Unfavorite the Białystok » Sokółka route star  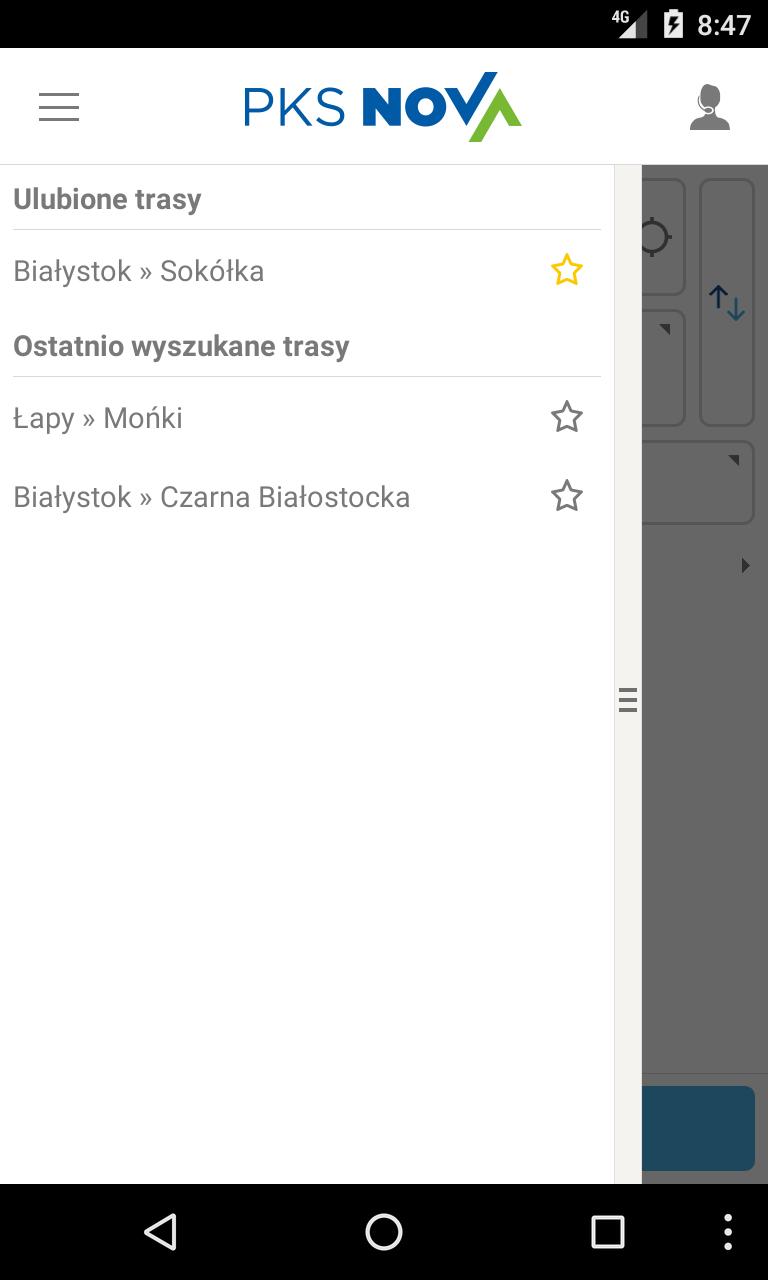(x=567, y=270)
